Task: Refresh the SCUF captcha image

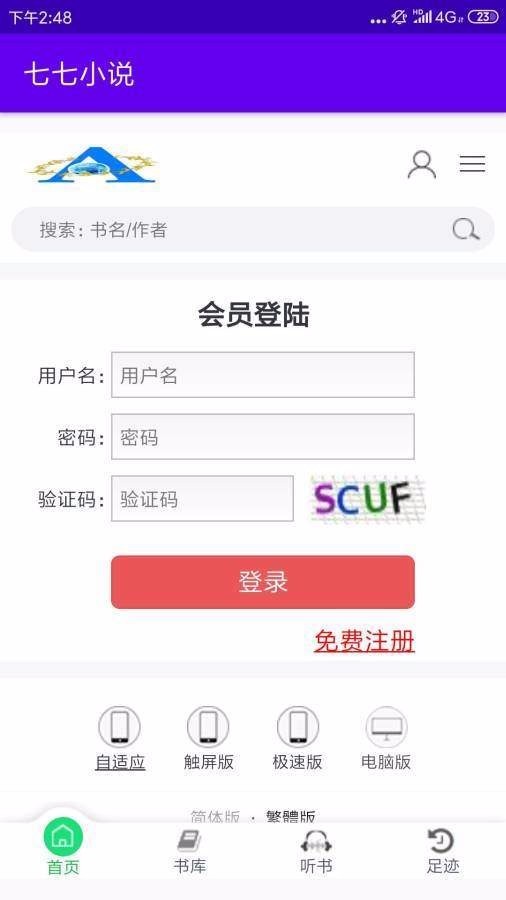Action: pyautogui.click(x=368, y=499)
